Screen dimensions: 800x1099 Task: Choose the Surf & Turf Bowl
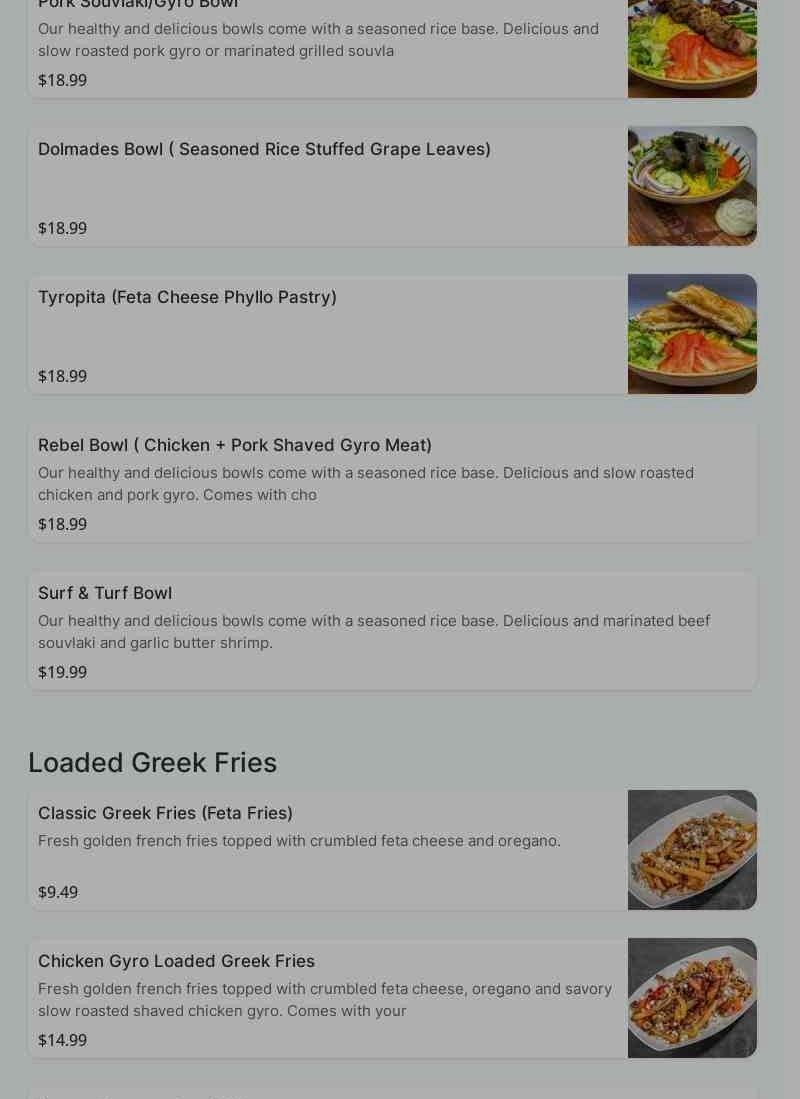pyautogui.click(x=392, y=631)
